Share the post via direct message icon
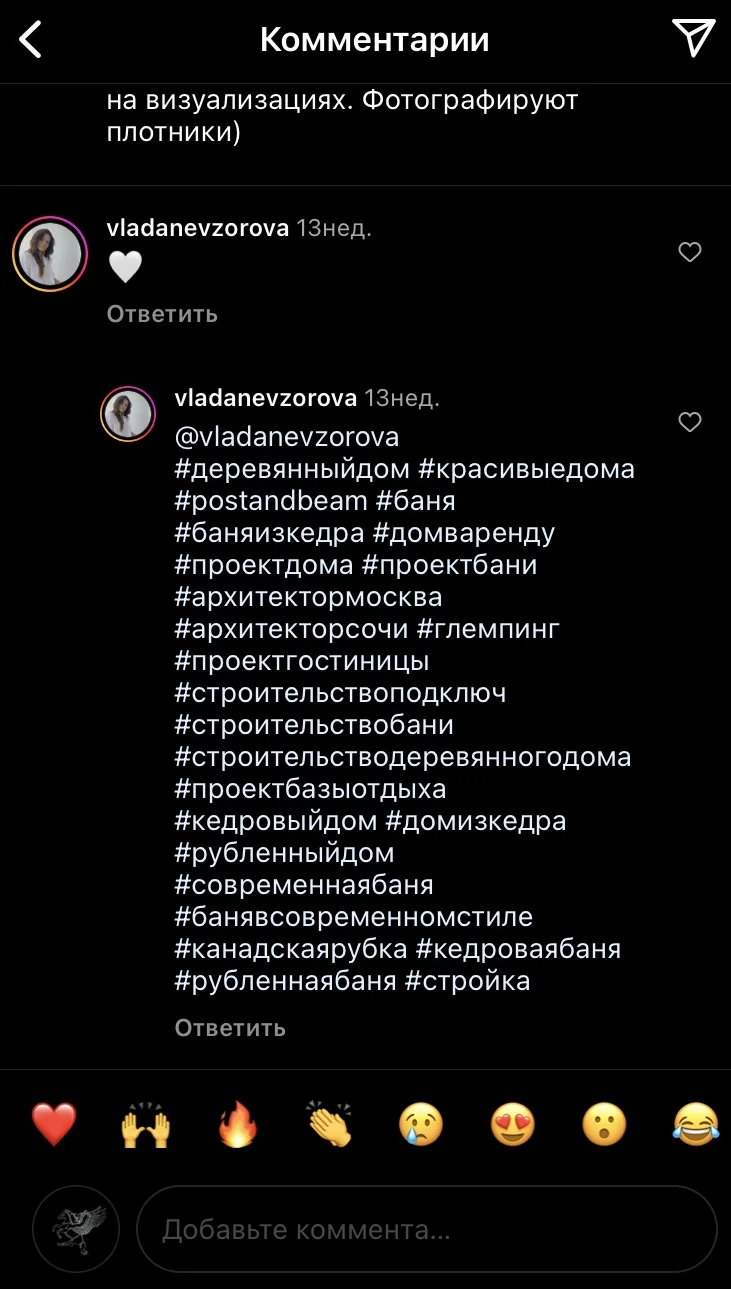Image resolution: width=731 pixels, height=1289 pixels. coord(692,38)
